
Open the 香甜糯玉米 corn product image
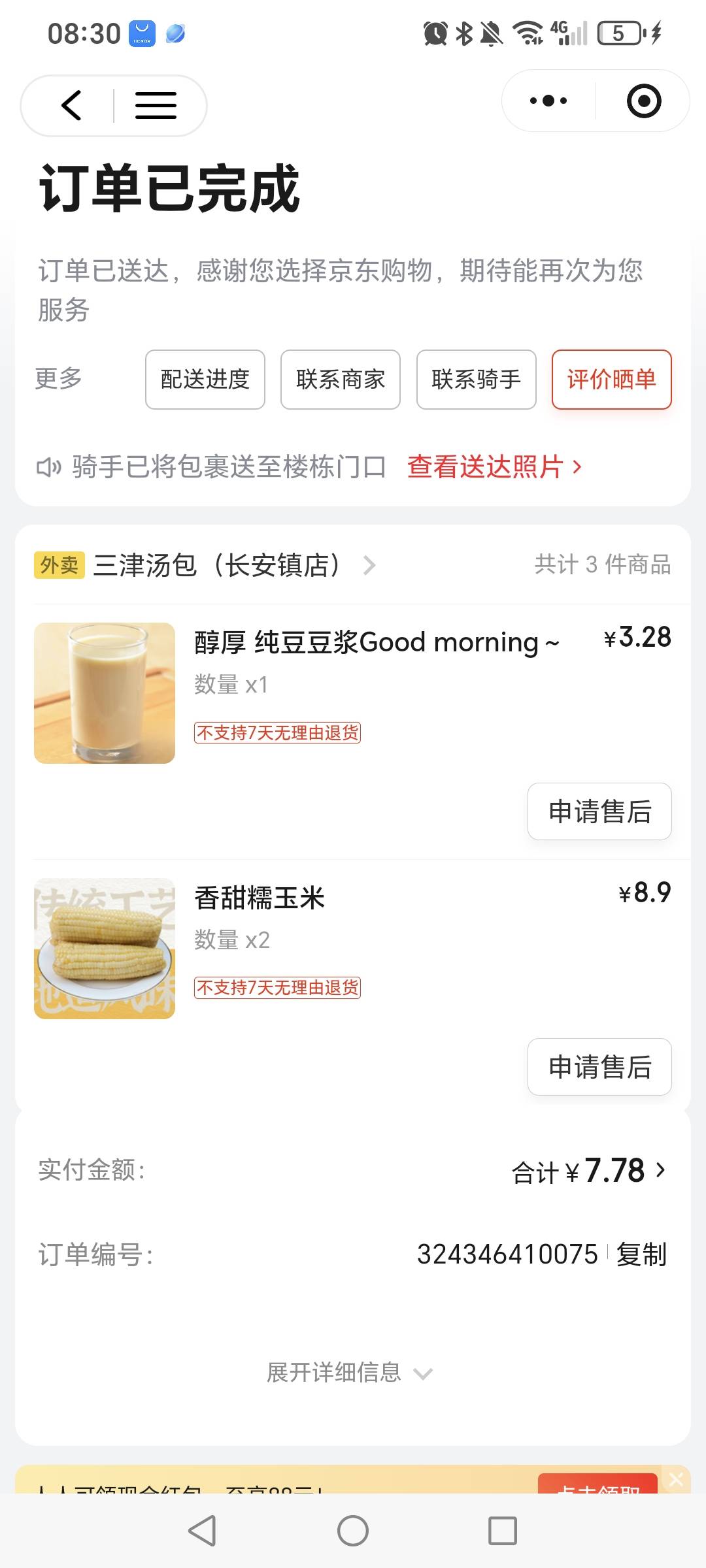click(105, 948)
